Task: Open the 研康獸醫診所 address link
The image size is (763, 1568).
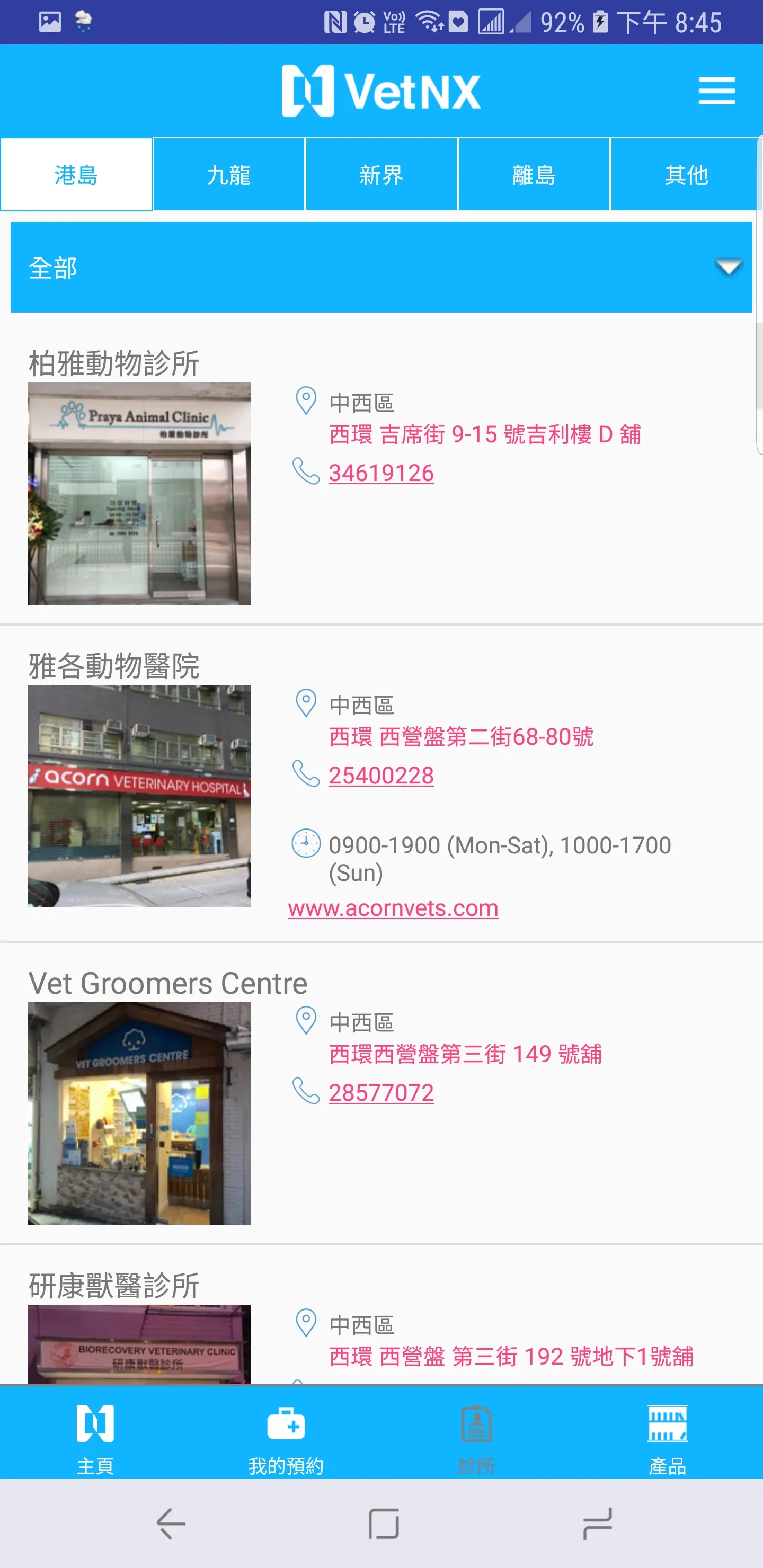Action: tap(511, 1356)
